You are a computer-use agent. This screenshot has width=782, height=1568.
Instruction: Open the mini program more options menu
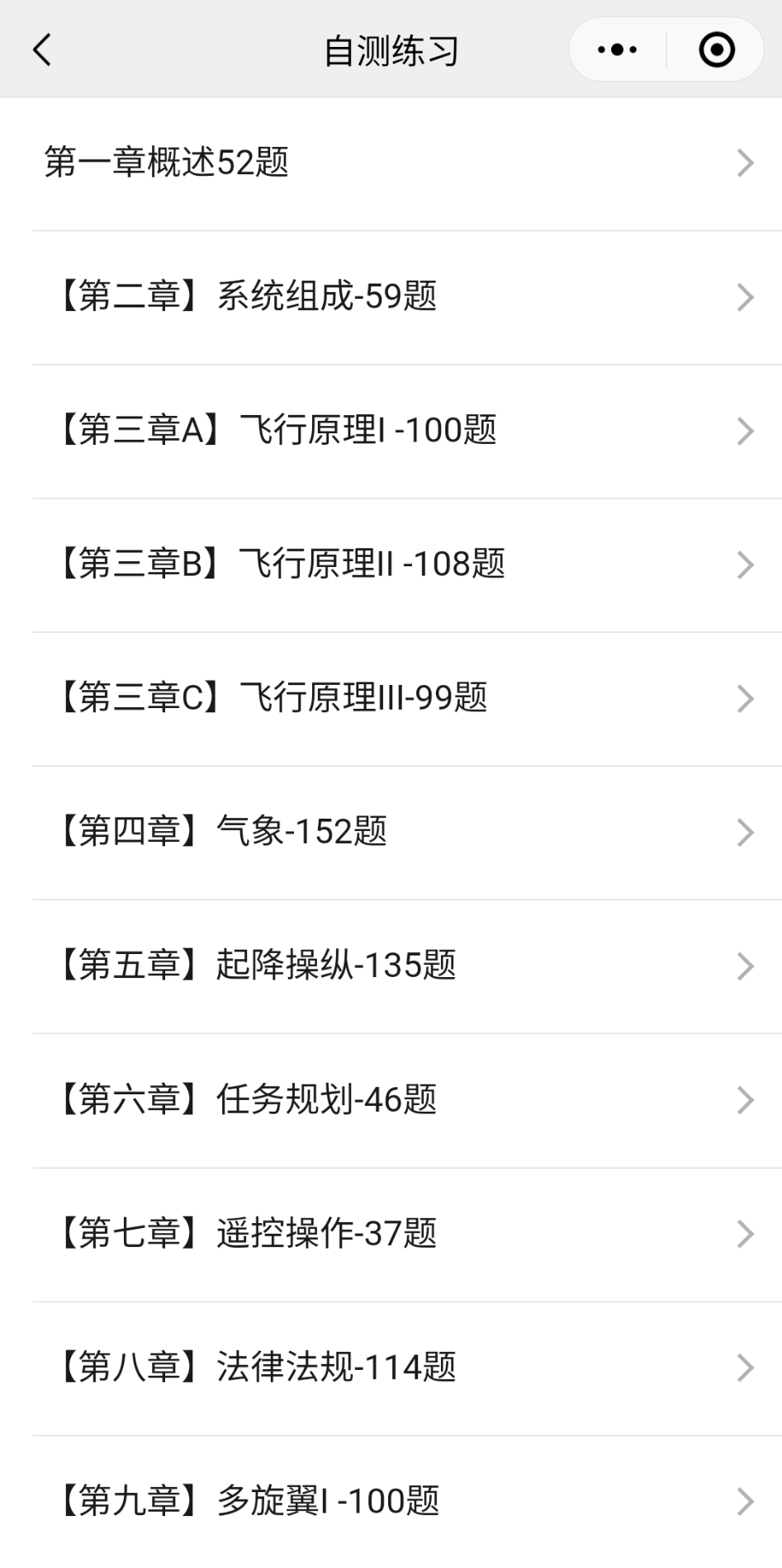(617, 50)
